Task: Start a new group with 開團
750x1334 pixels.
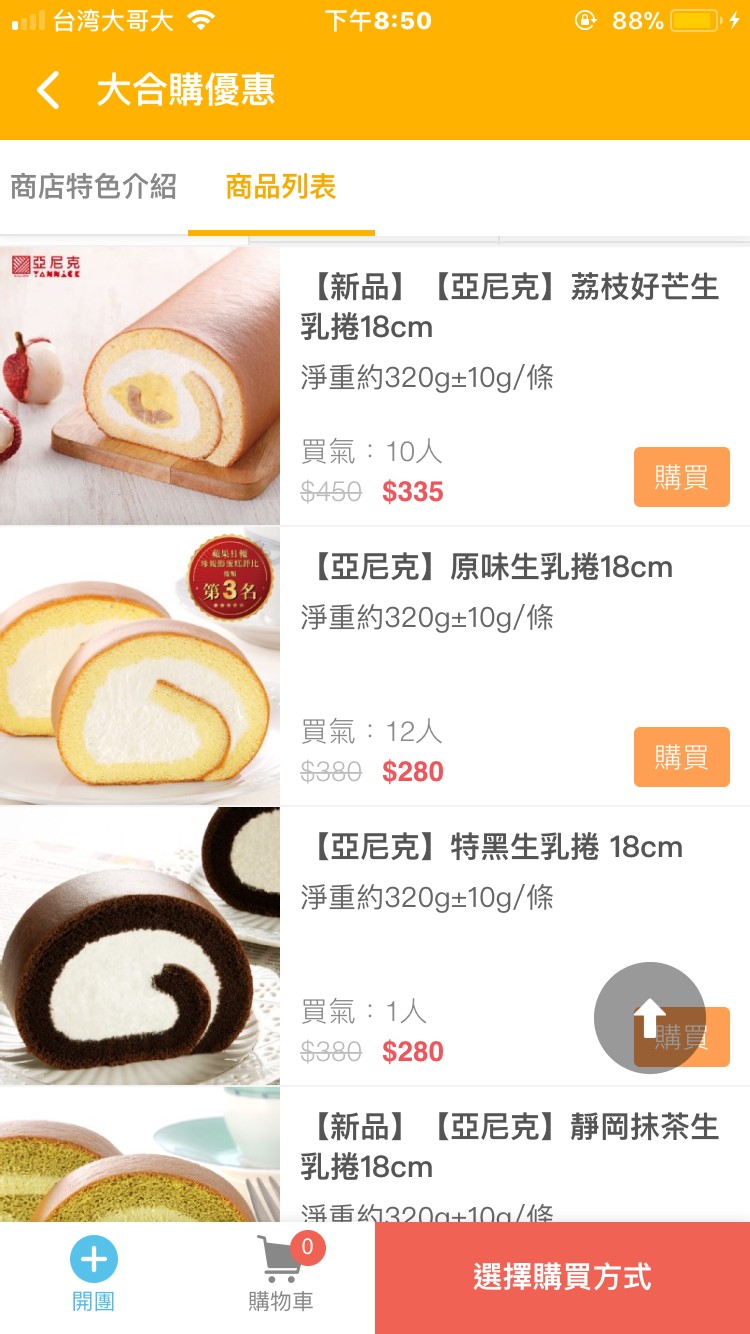Action: 93,1272
